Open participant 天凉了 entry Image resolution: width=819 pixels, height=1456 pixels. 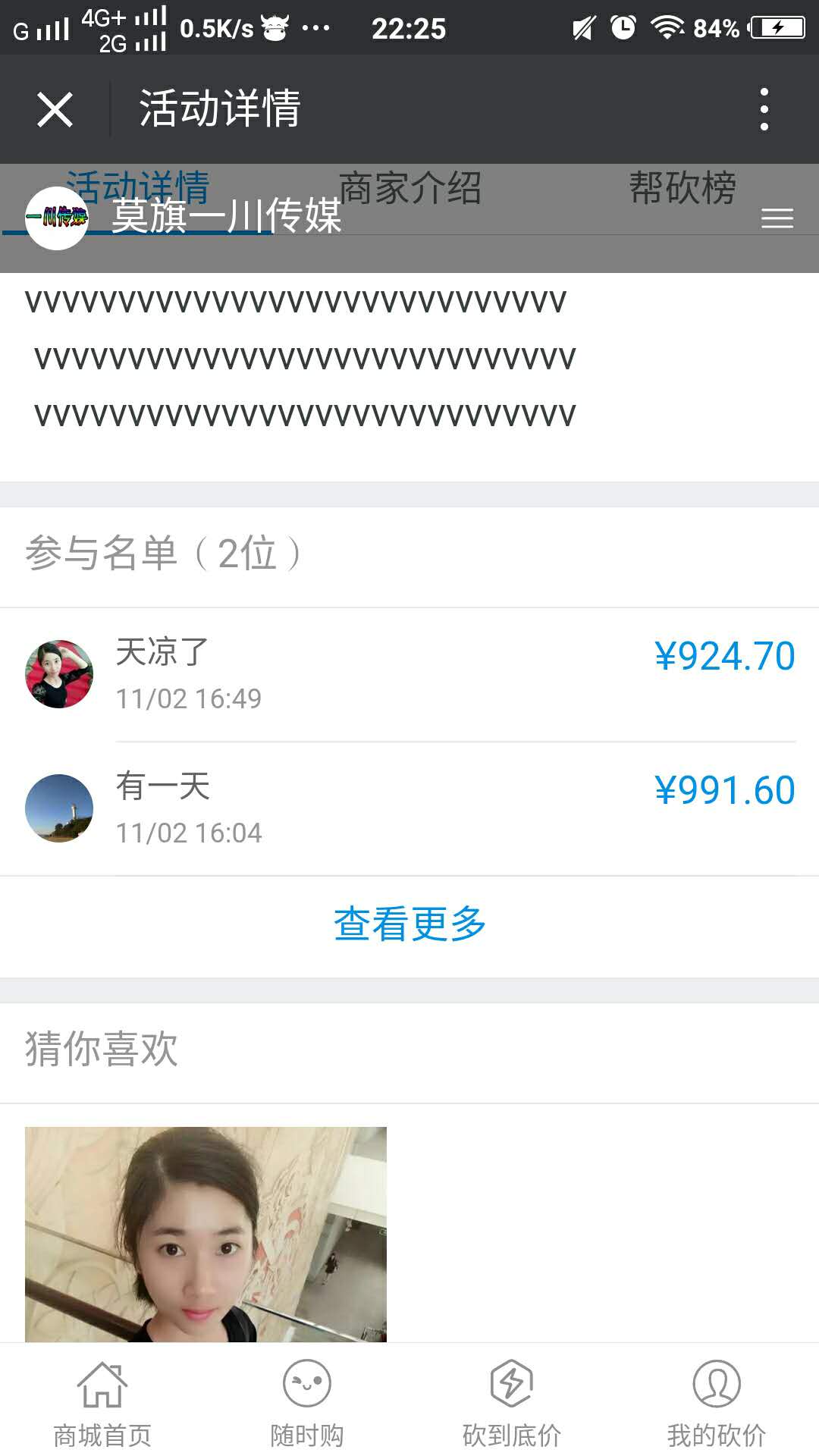pos(409,674)
